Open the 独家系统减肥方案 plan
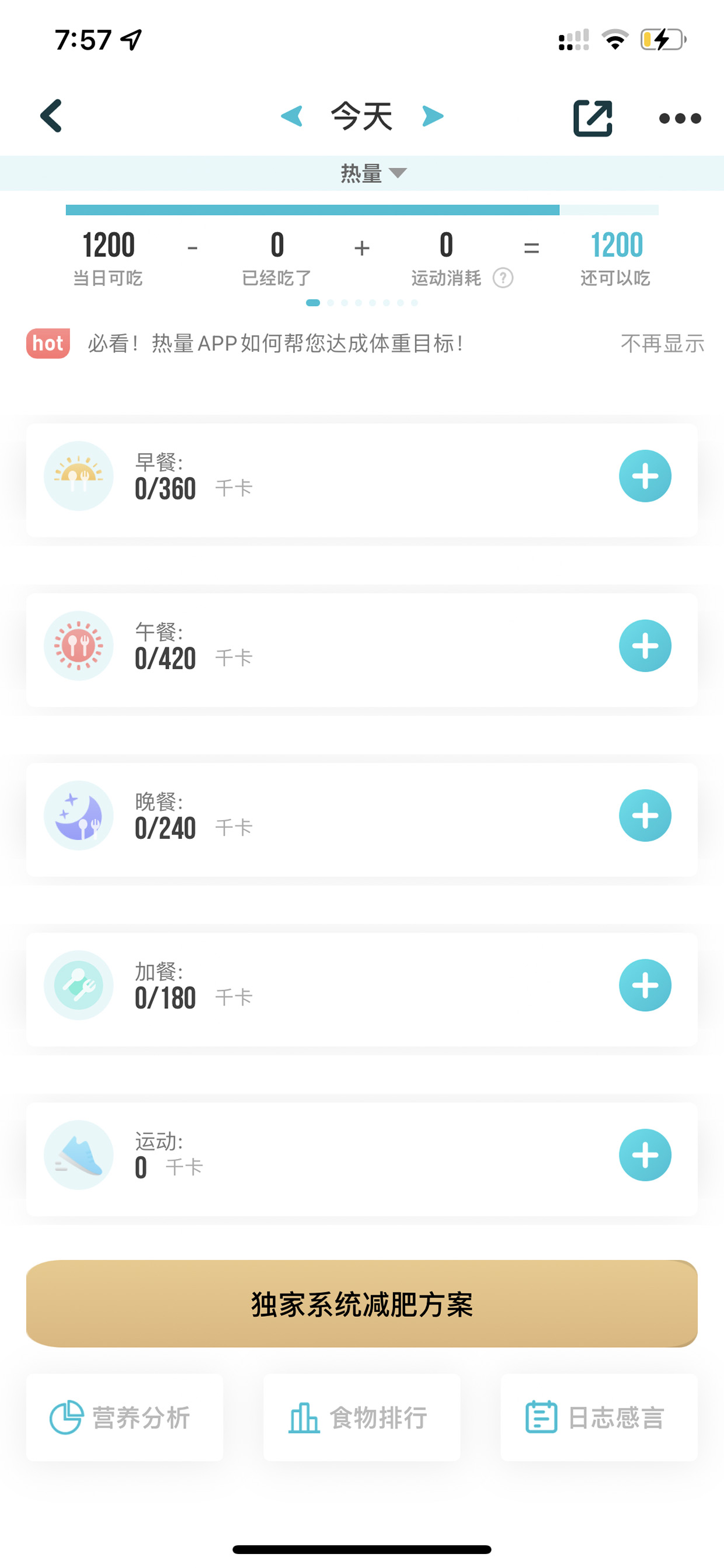The width and height of the screenshot is (724, 1568). click(x=362, y=1304)
